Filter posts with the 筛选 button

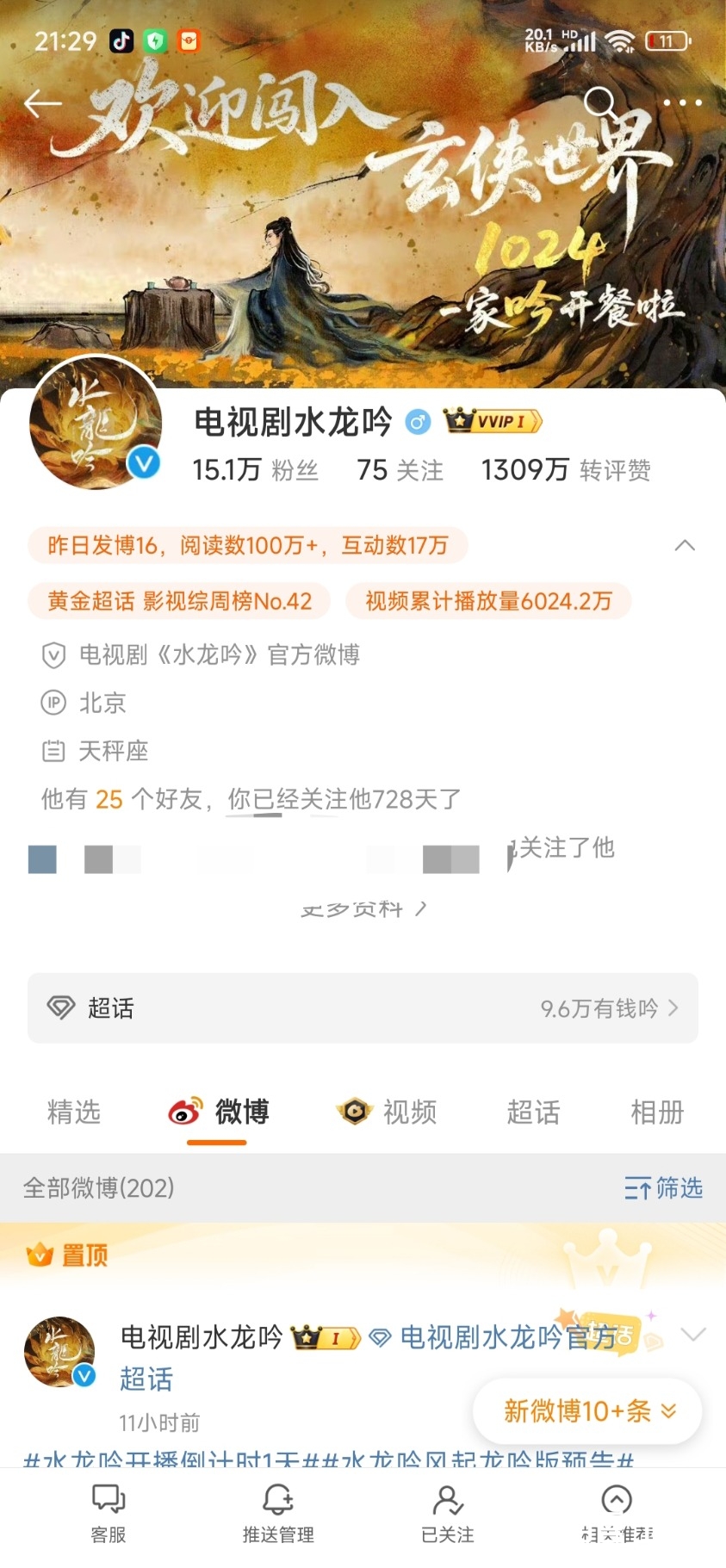click(x=663, y=1188)
